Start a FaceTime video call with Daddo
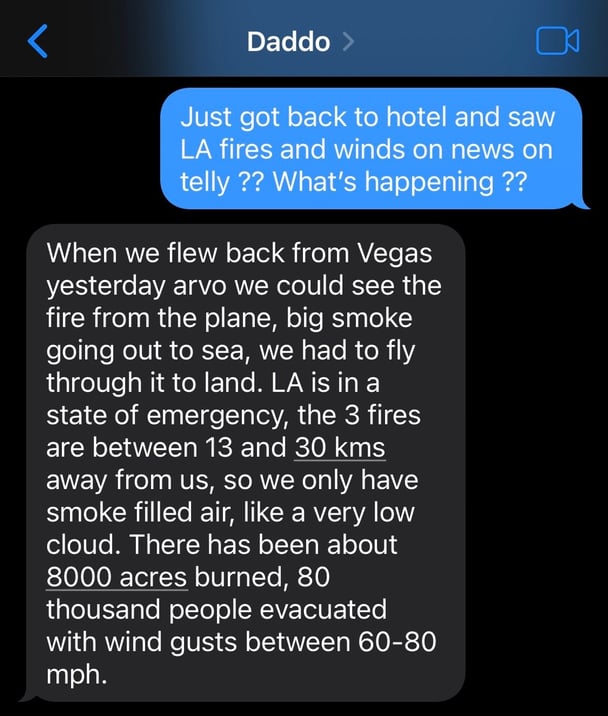Screen dimensions: 608x716 coord(558,41)
